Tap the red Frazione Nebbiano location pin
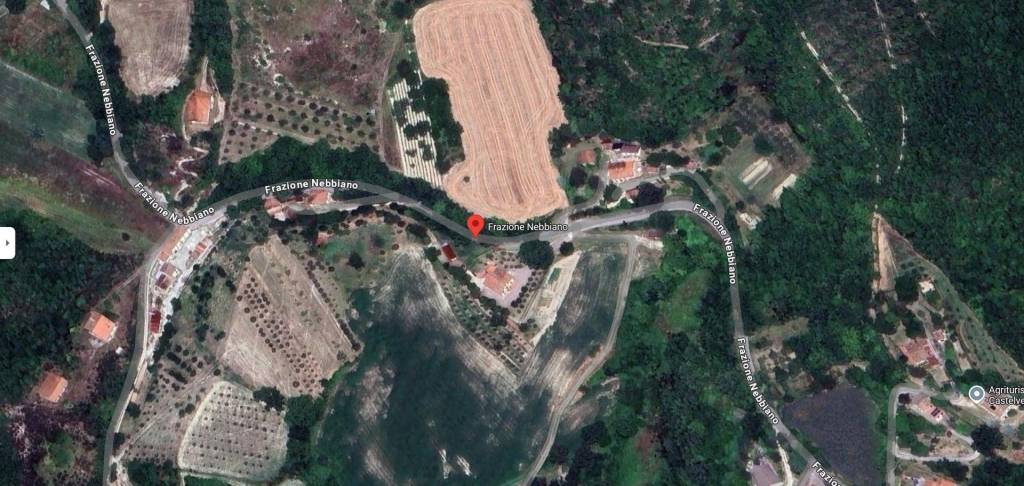This screenshot has height=486, width=1024. pyautogui.click(x=476, y=226)
